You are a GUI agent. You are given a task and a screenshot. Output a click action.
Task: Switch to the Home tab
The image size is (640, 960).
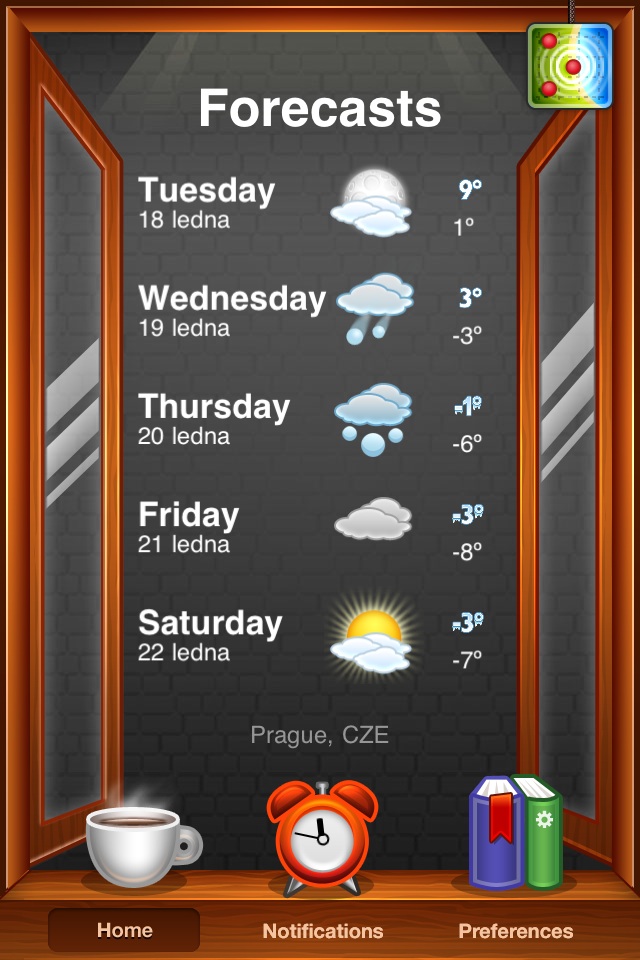point(124,930)
